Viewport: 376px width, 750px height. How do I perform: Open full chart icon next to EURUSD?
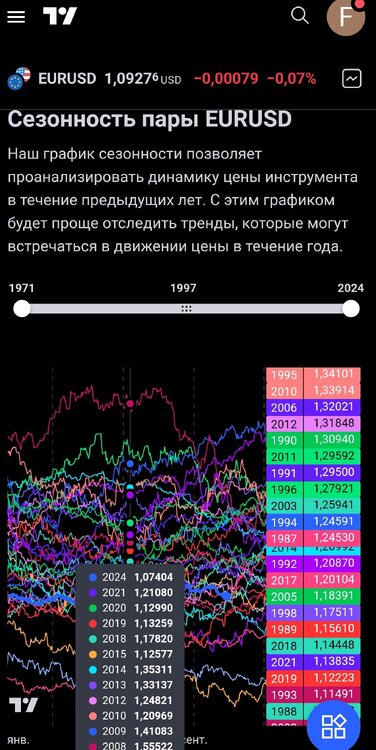pyautogui.click(x=352, y=78)
